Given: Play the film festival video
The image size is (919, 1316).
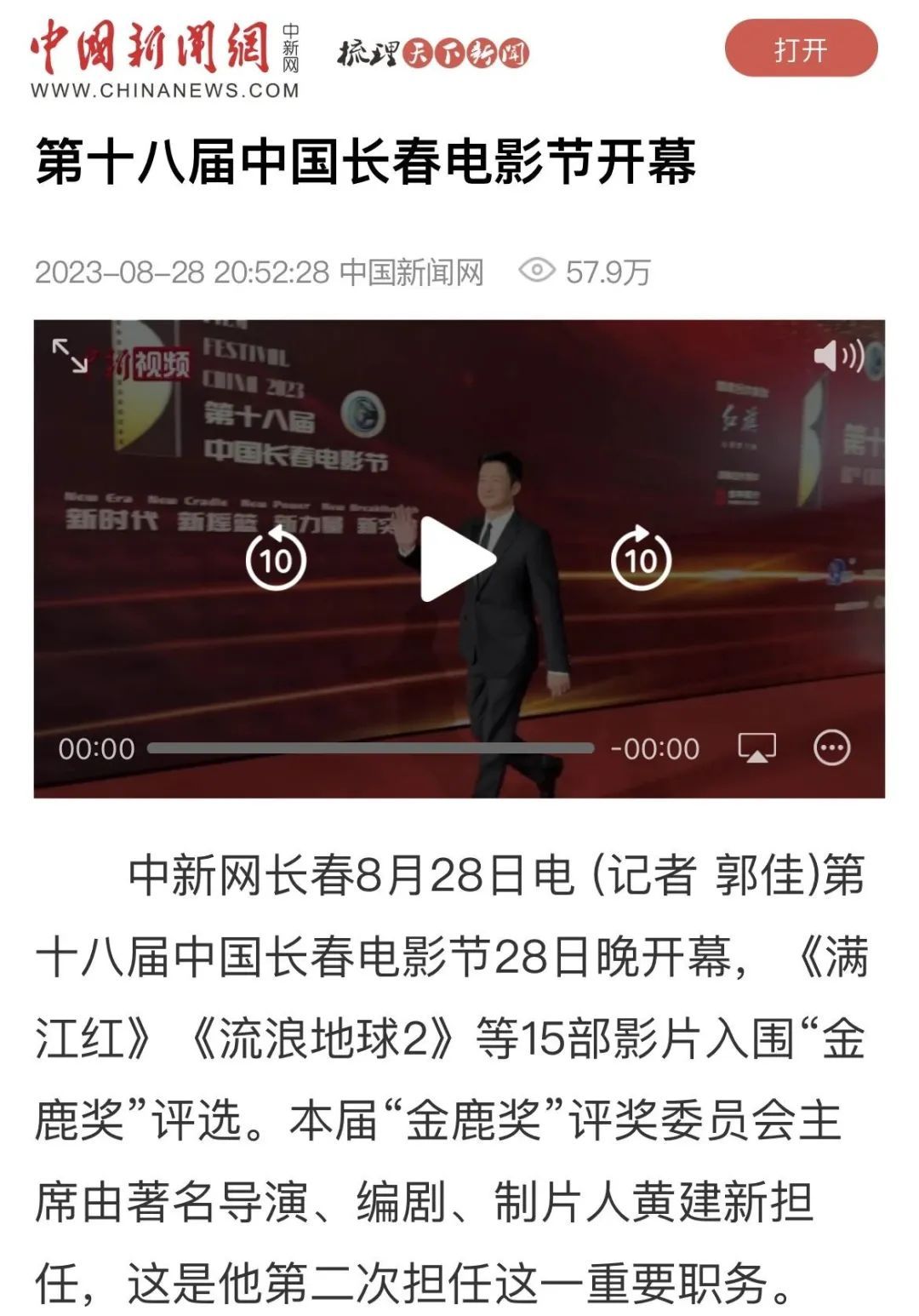Looking at the screenshot, I should pos(457,559).
